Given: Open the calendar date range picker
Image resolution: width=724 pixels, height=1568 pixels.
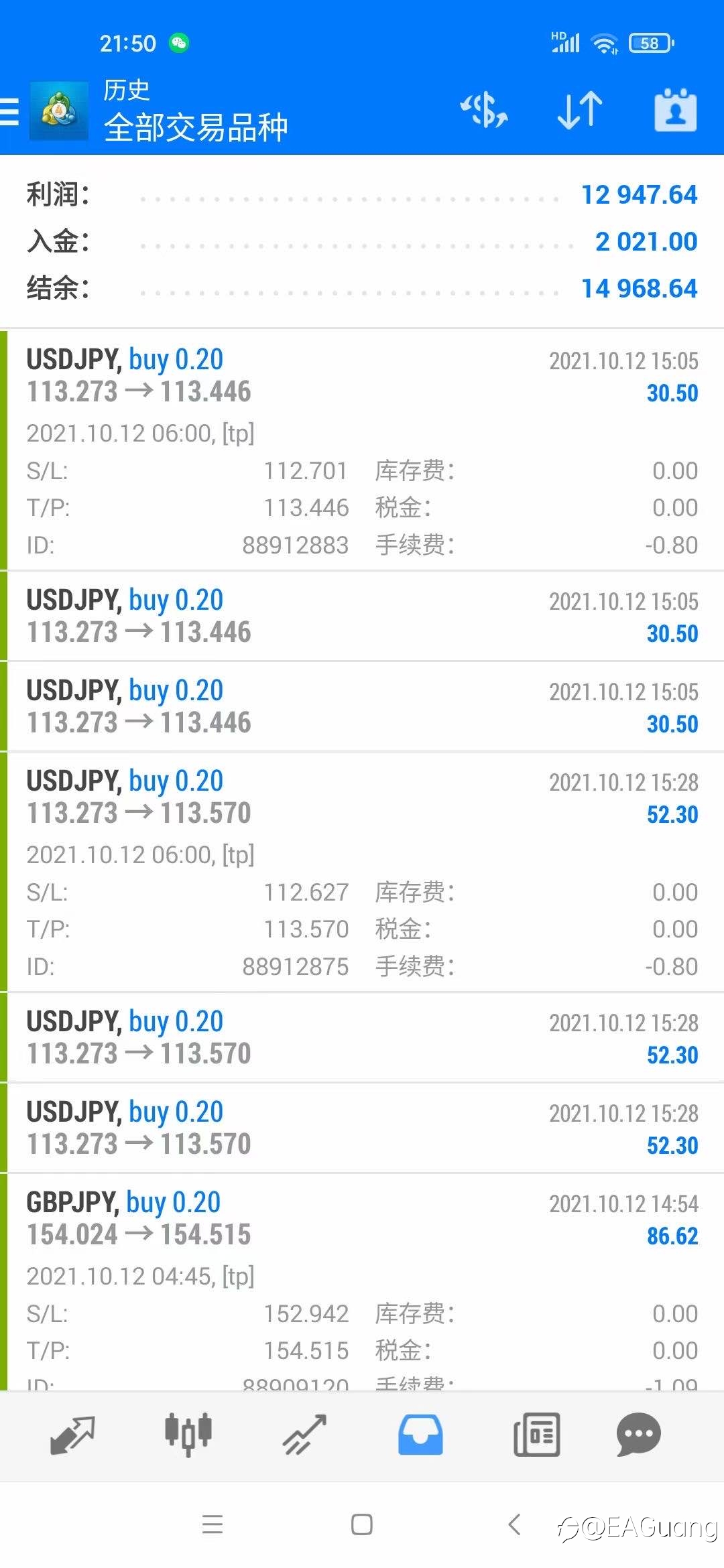Looking at the screenshot, I should tap(675, 111).
